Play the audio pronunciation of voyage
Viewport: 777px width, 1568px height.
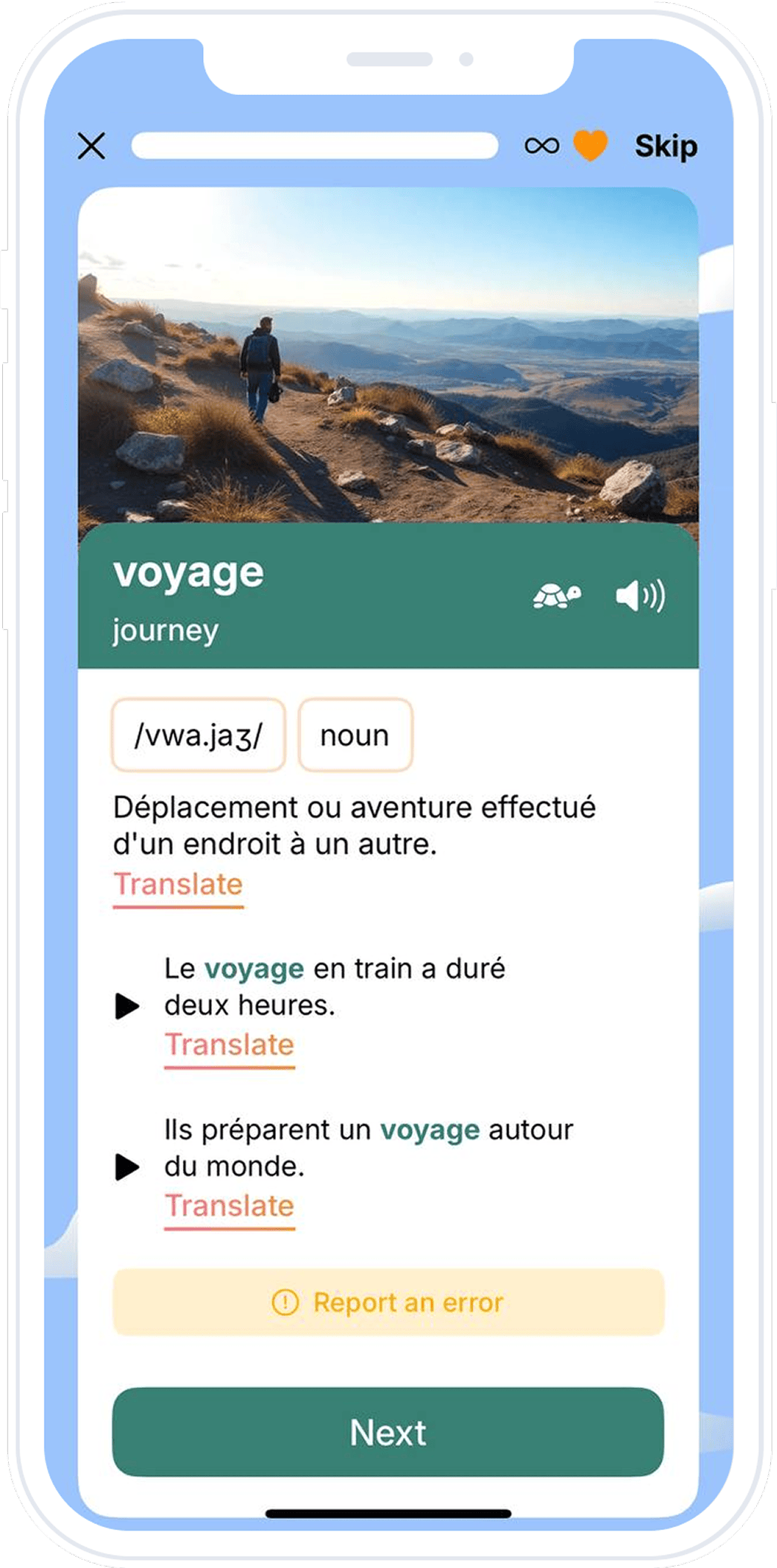pos(640,596)
